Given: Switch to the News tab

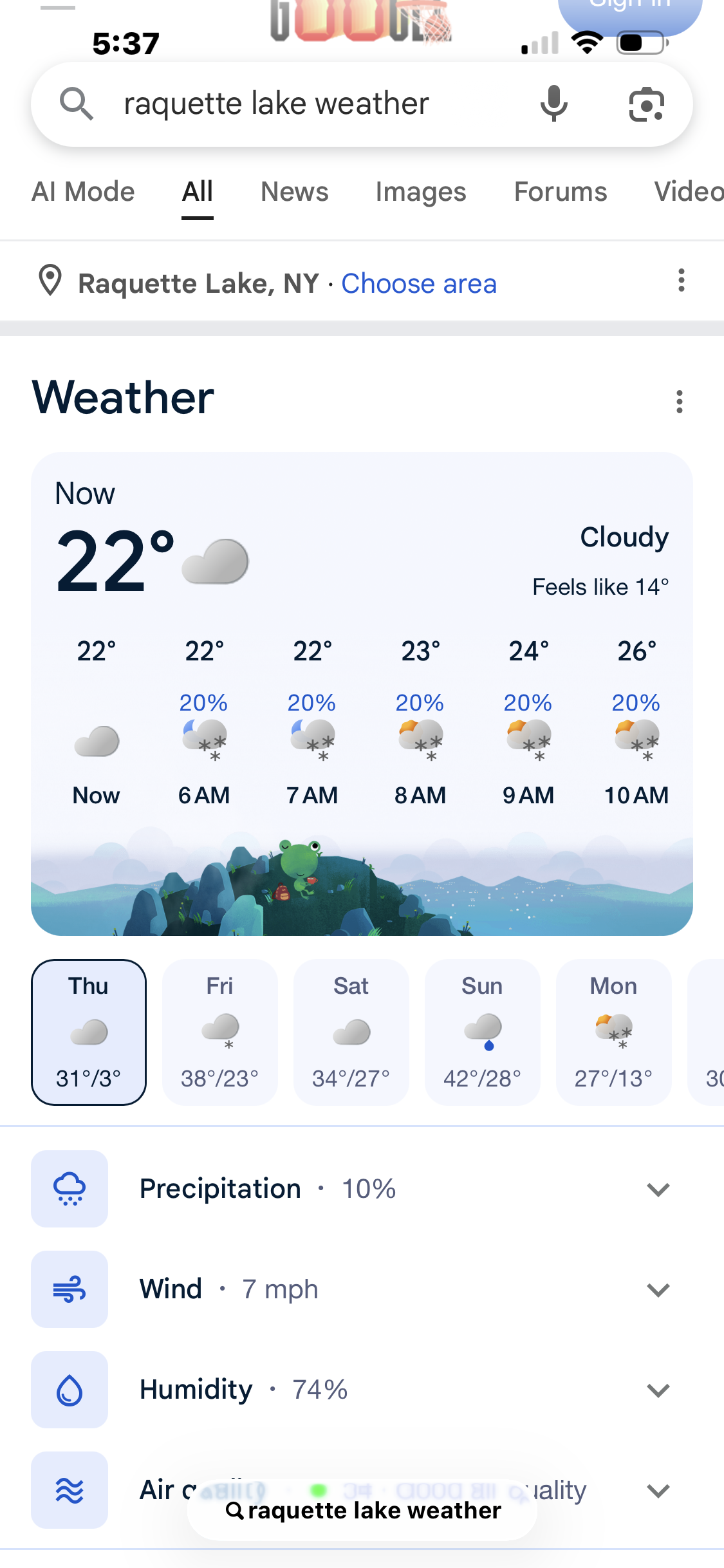Looking at the screenshot, I should point(294,192).
